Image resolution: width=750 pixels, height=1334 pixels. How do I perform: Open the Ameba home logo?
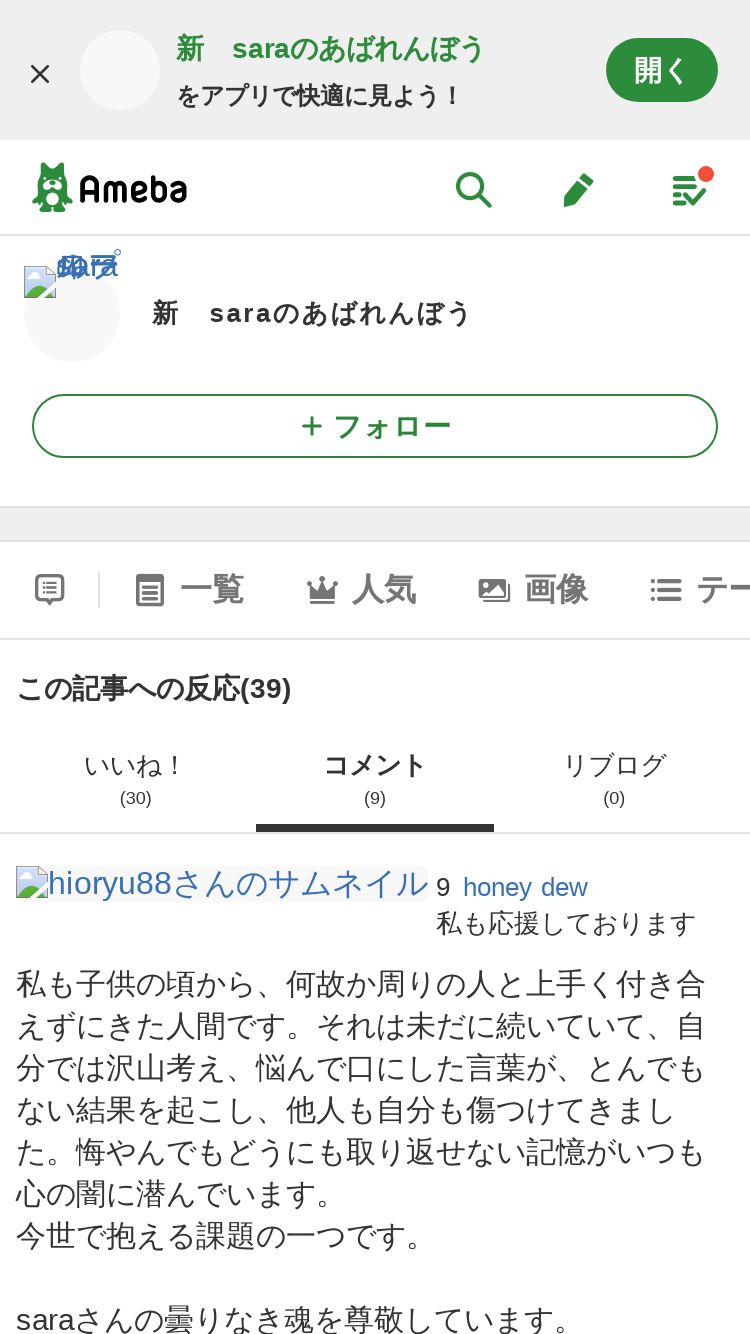[x=110, y=187]
